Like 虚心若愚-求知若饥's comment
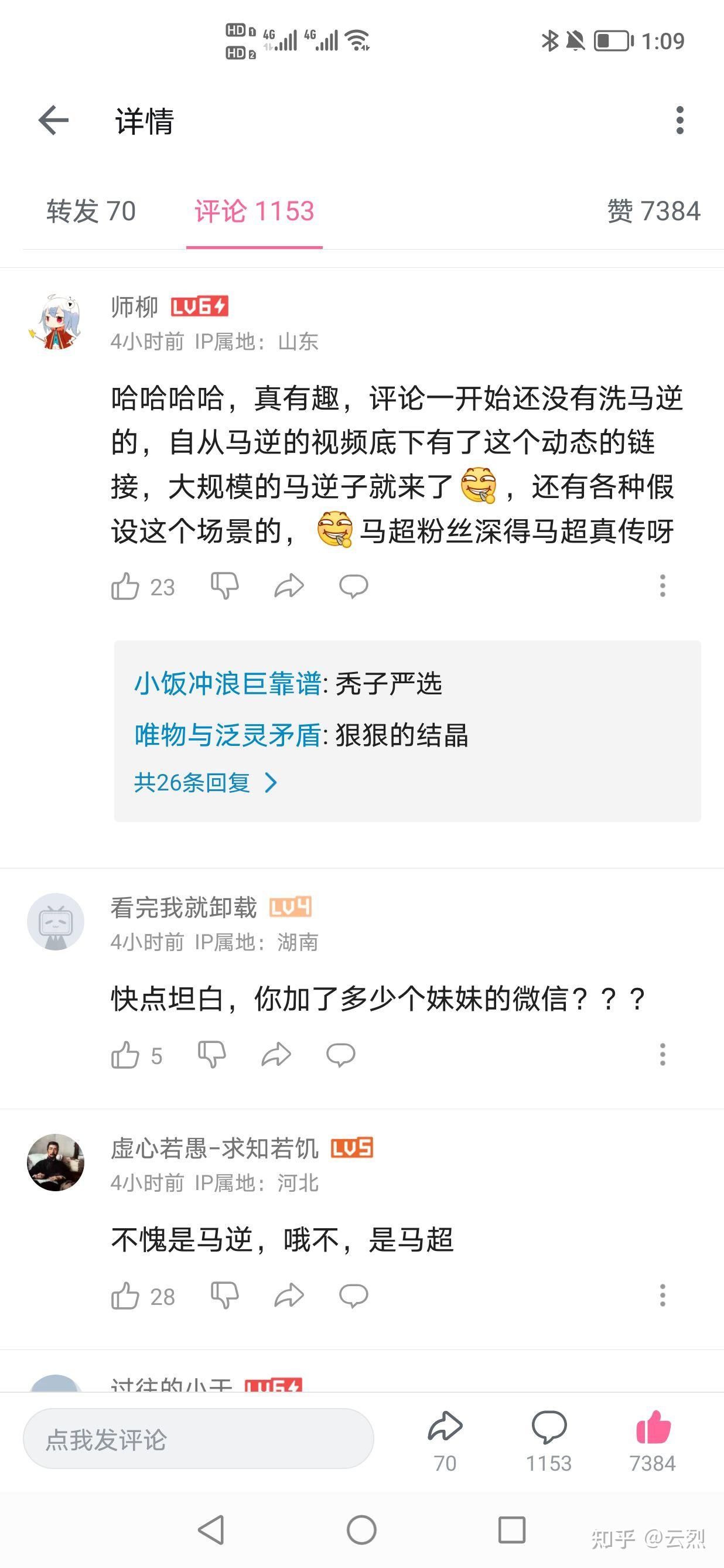 (x=125, y=1296)
